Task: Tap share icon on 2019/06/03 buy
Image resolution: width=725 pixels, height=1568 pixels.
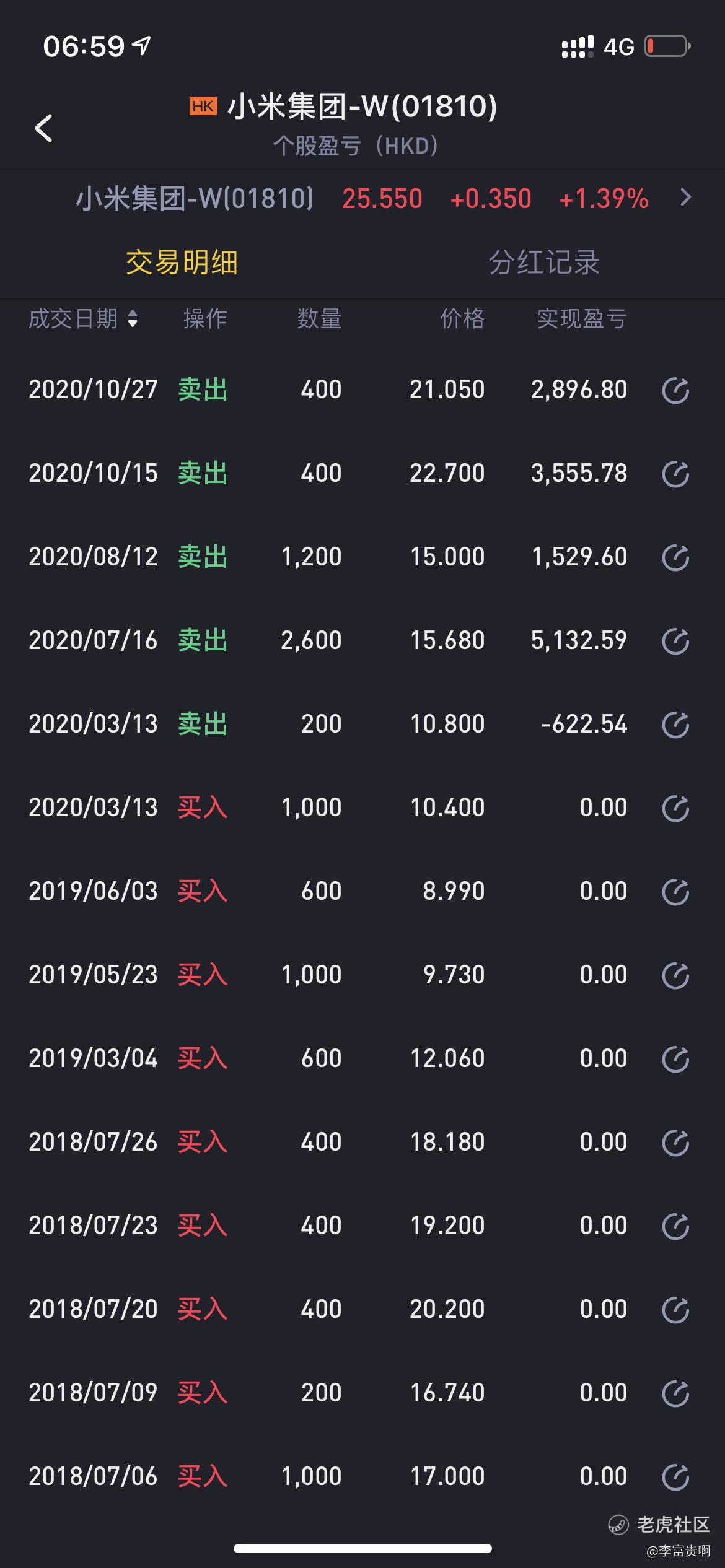Action: (x=675, y=892)
